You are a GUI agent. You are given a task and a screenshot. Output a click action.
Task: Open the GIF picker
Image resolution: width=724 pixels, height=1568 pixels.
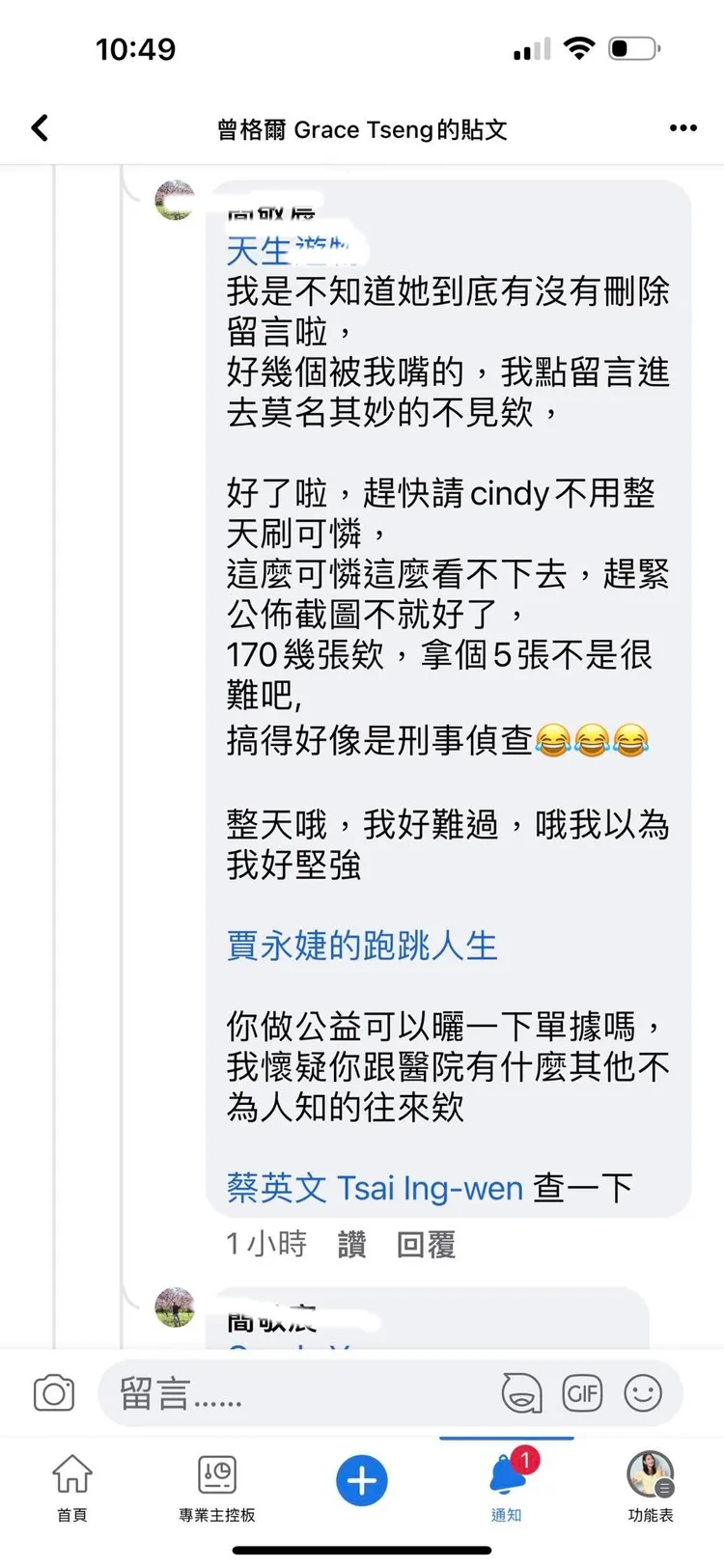pyautogui.click(x=583, y=1392)
